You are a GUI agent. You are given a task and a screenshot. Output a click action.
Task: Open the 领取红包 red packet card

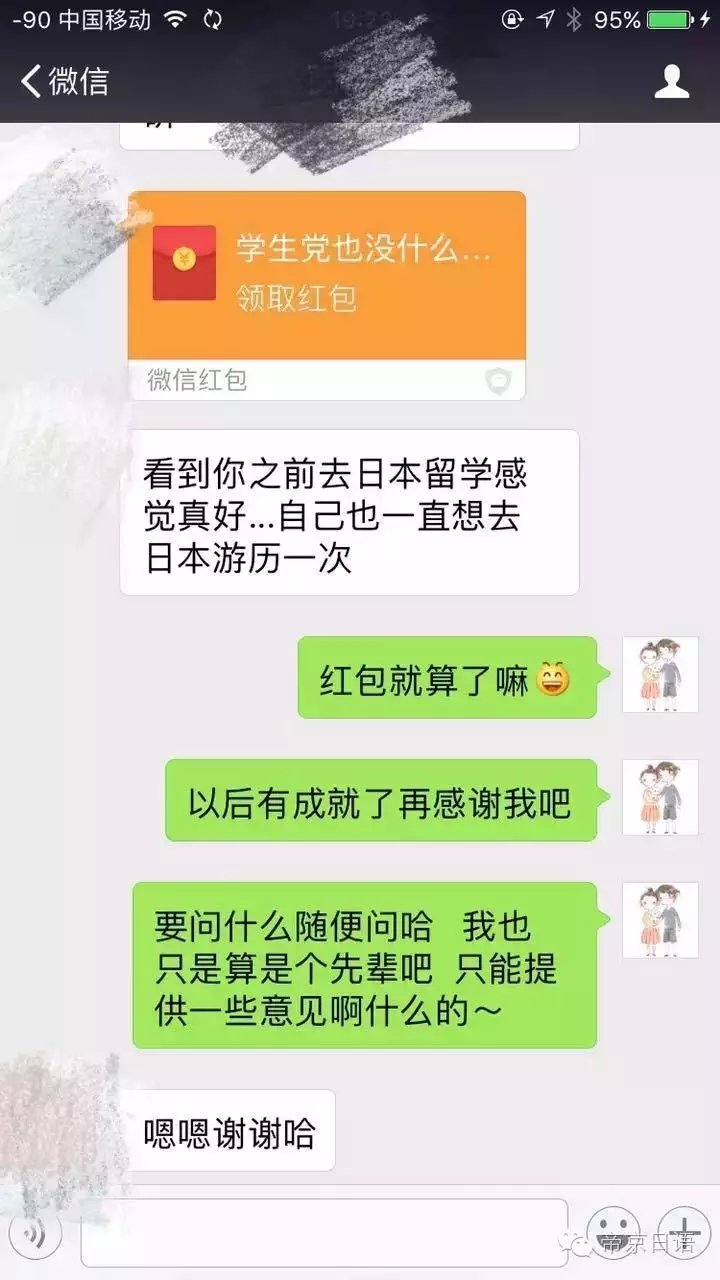pos(327,275)
